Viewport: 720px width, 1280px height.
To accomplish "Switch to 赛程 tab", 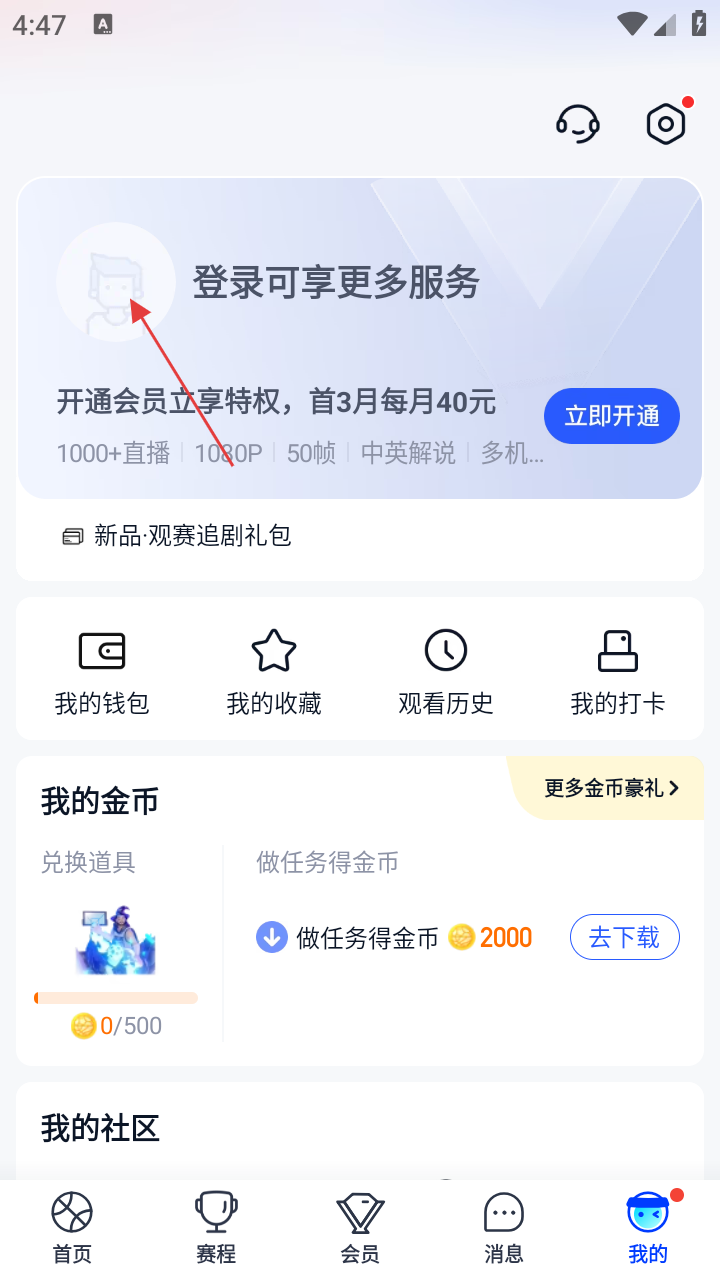I will coord(216,1228).
